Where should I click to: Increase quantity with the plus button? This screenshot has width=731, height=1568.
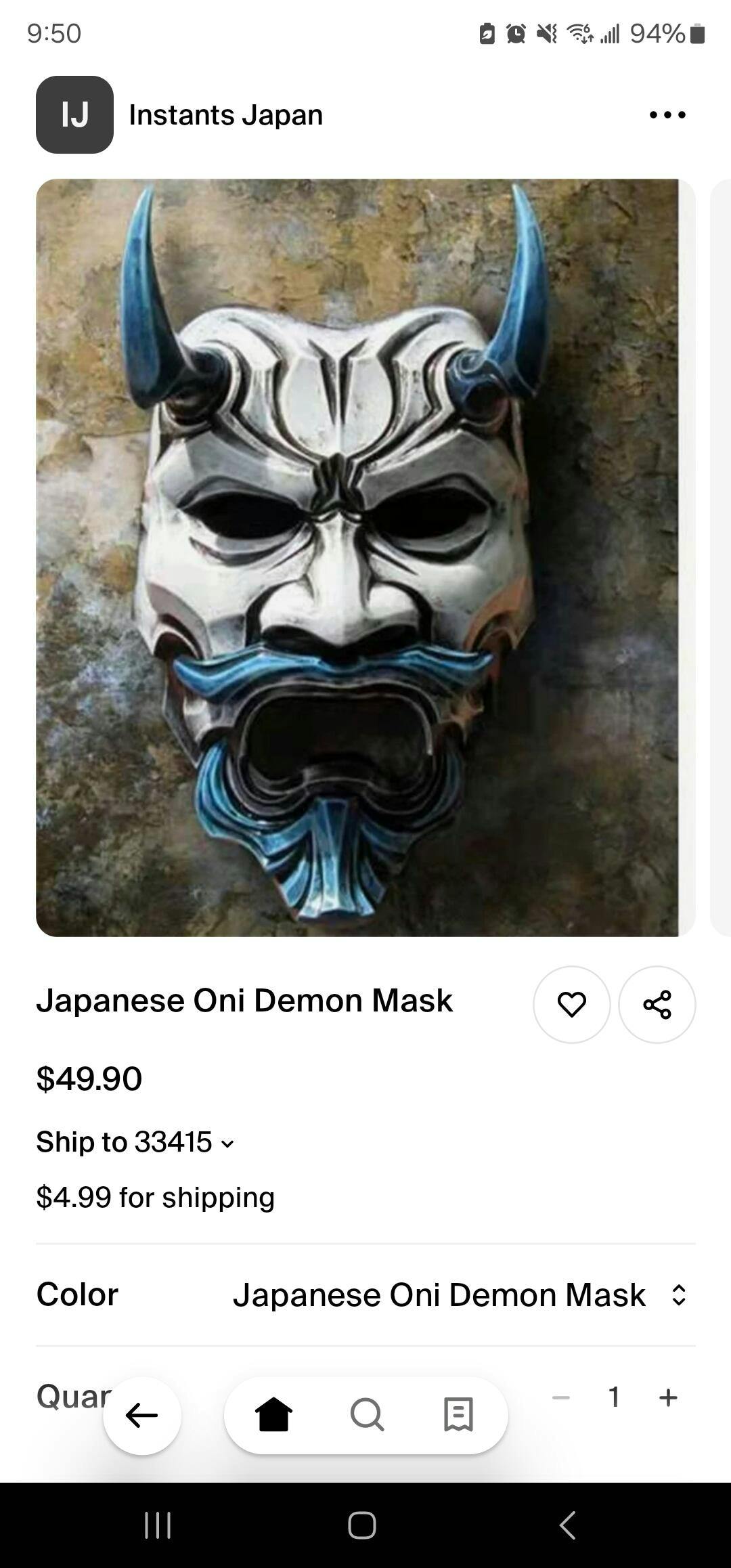(668, 1397)
